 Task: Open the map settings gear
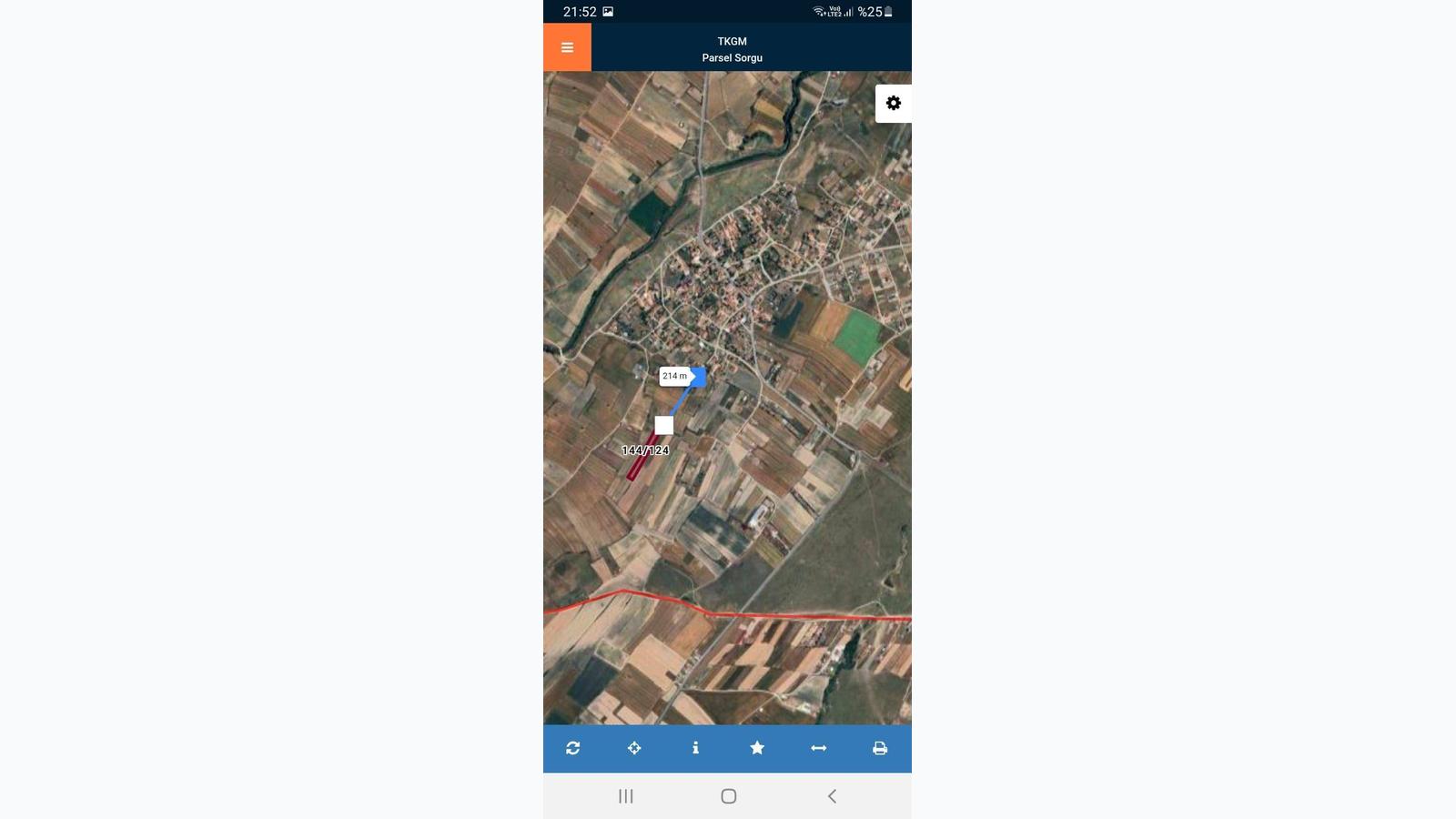[893, 103]
